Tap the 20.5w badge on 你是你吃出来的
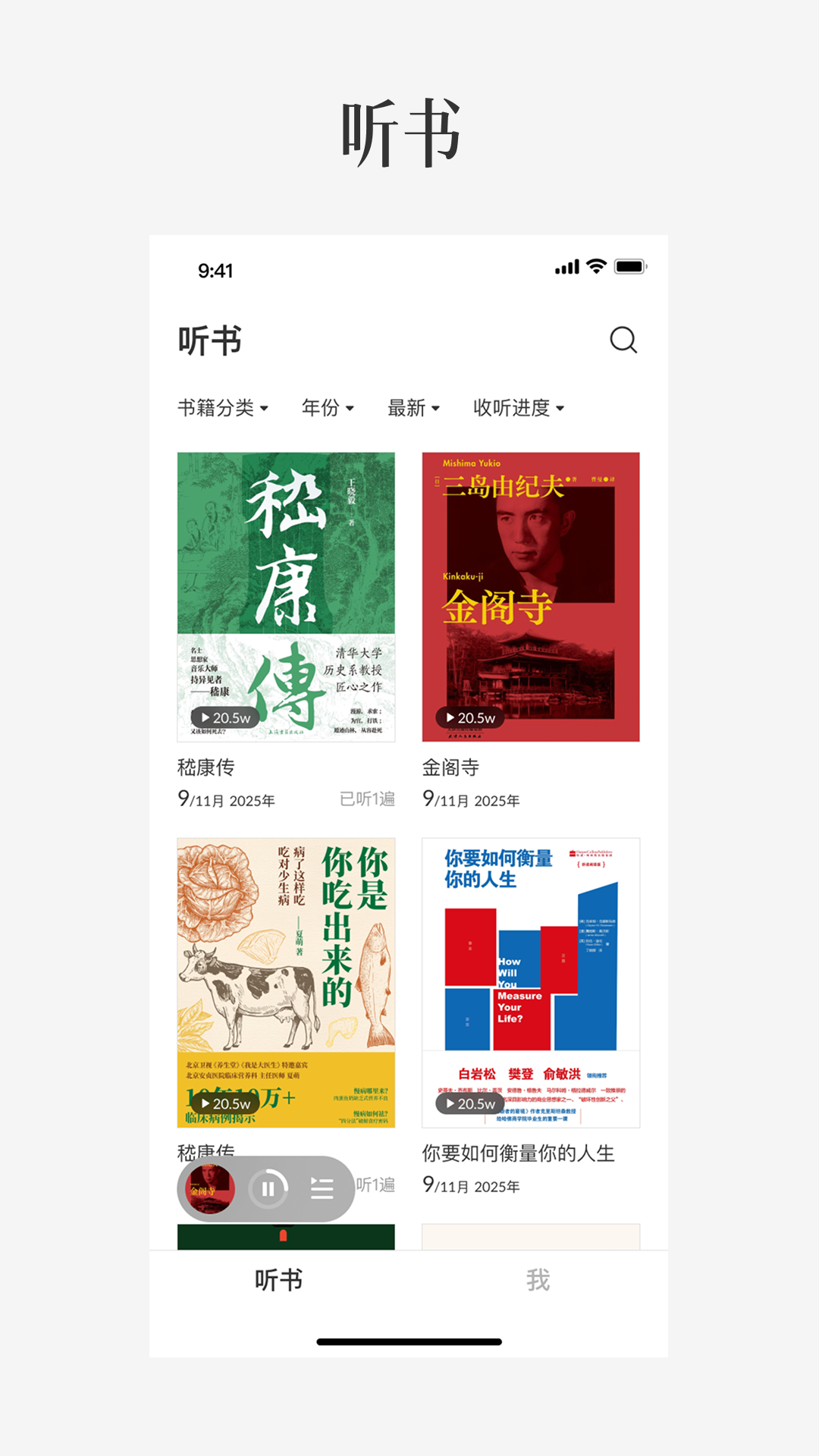Viewport: 819px width, 1456px height. 222,1104
